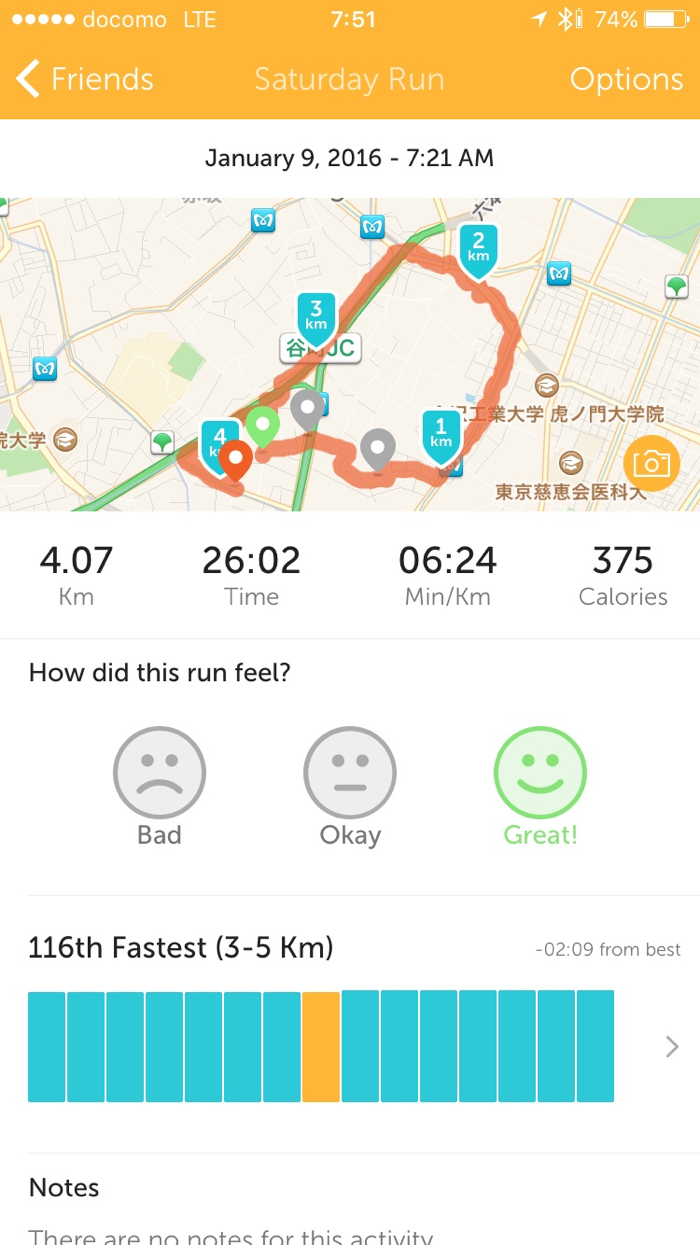Add a photo with the camera button

pos(651,463)
